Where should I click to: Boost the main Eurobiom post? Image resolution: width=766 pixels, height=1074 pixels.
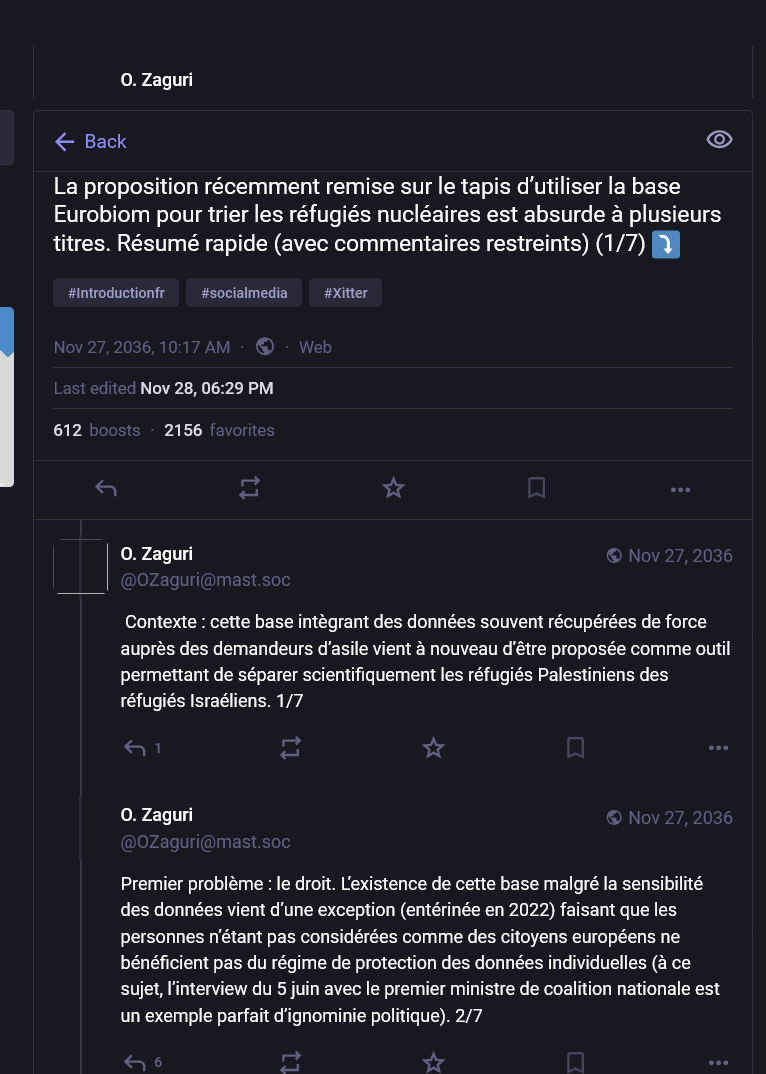[x=249, y=488]
